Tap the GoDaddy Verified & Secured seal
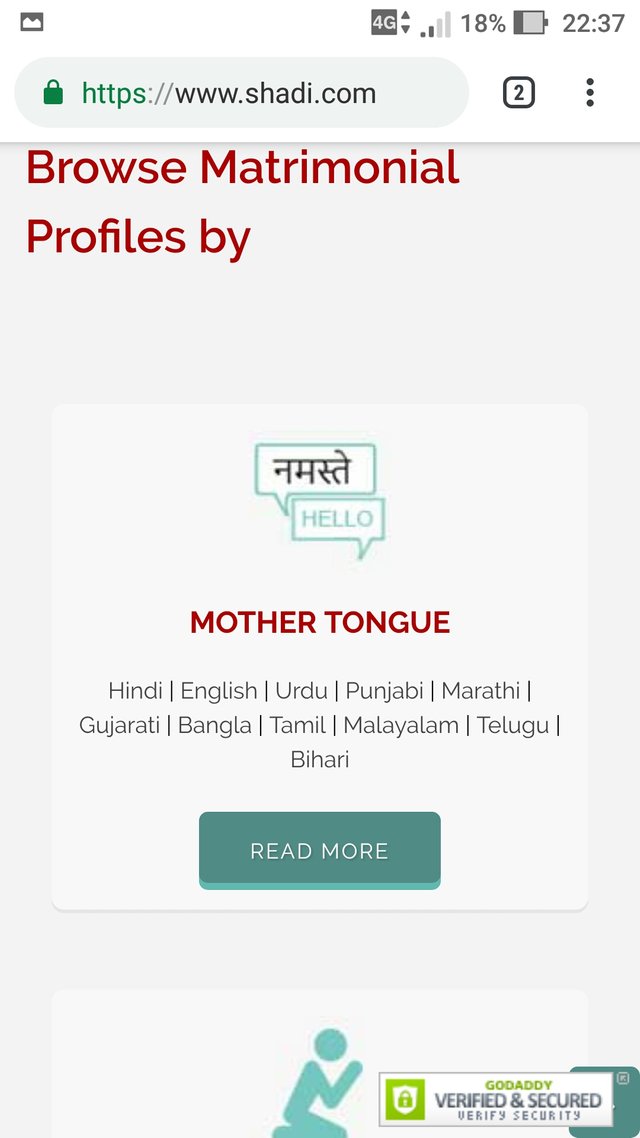Viewport: 640px width, 1138px height. click(497, 1099)
